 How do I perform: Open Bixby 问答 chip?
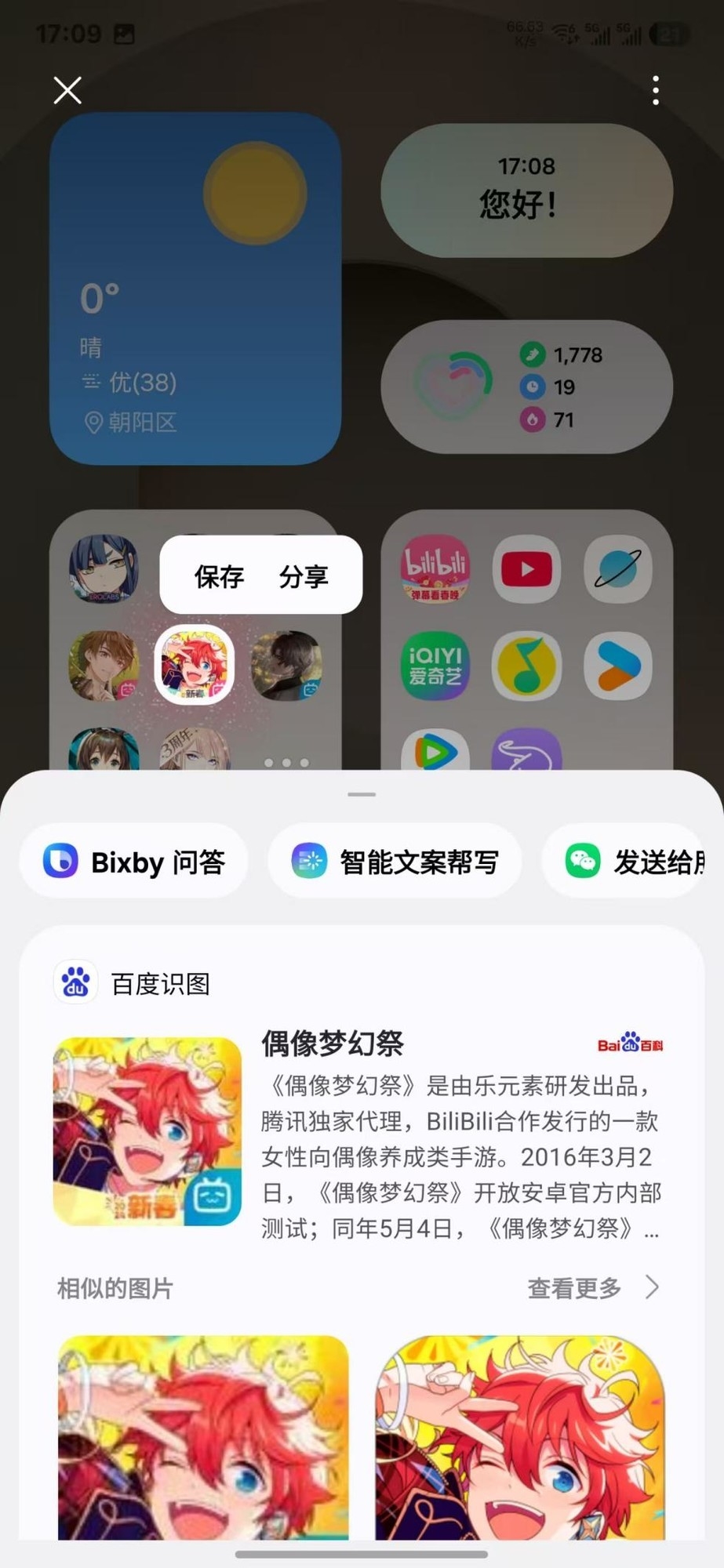[134, 862]
